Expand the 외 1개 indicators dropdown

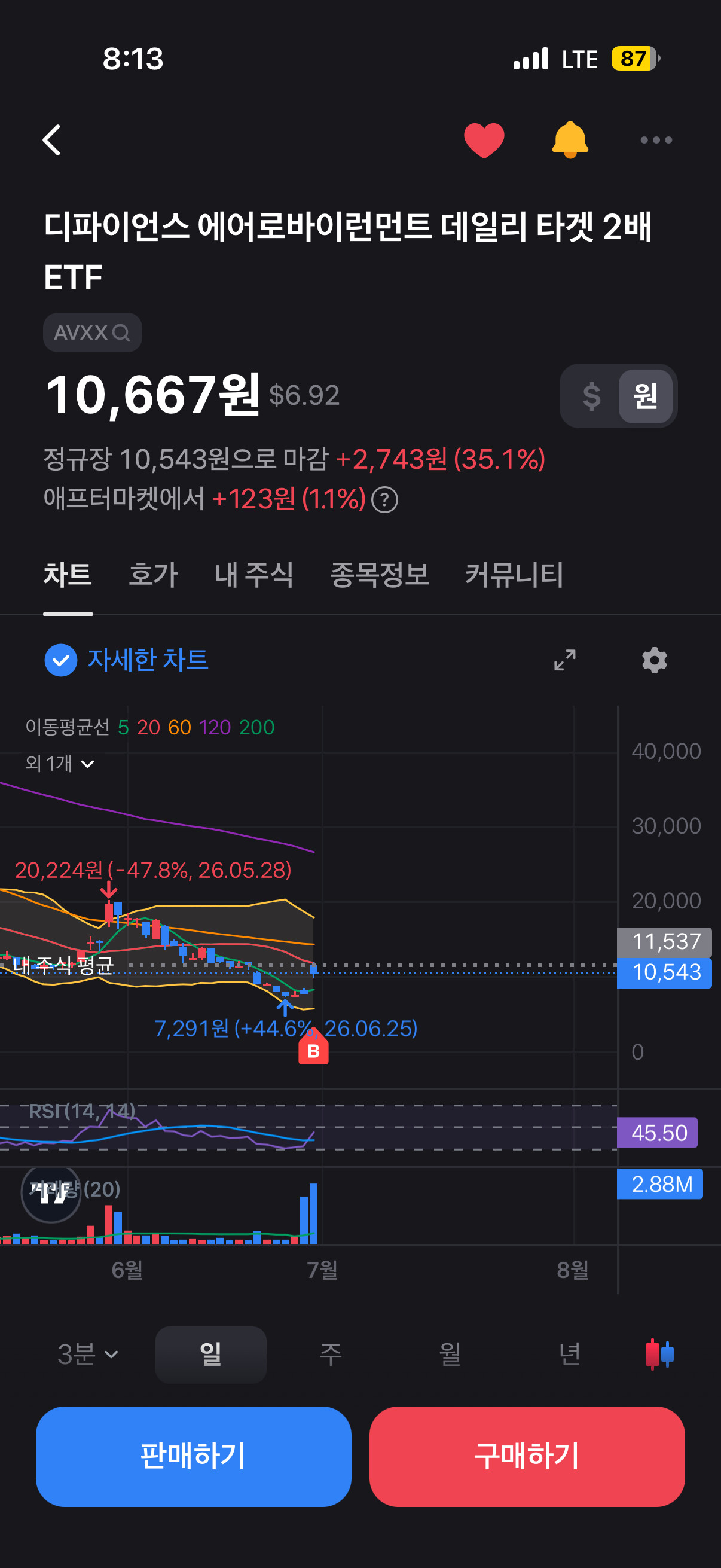click(60, 763)
